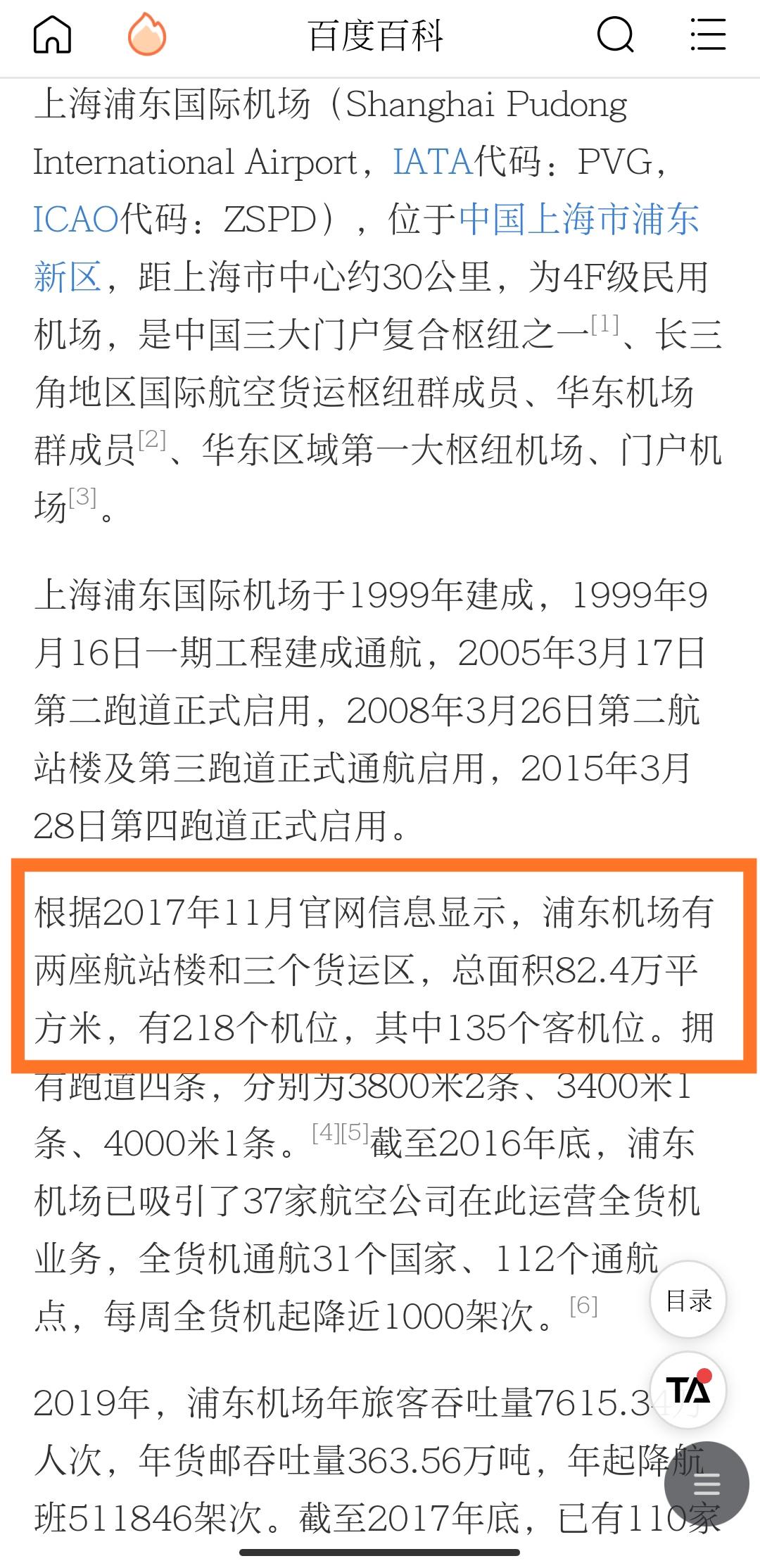Open the IATA link
The height and width of the screenshot is (1568, 760).
pos(432,162)
